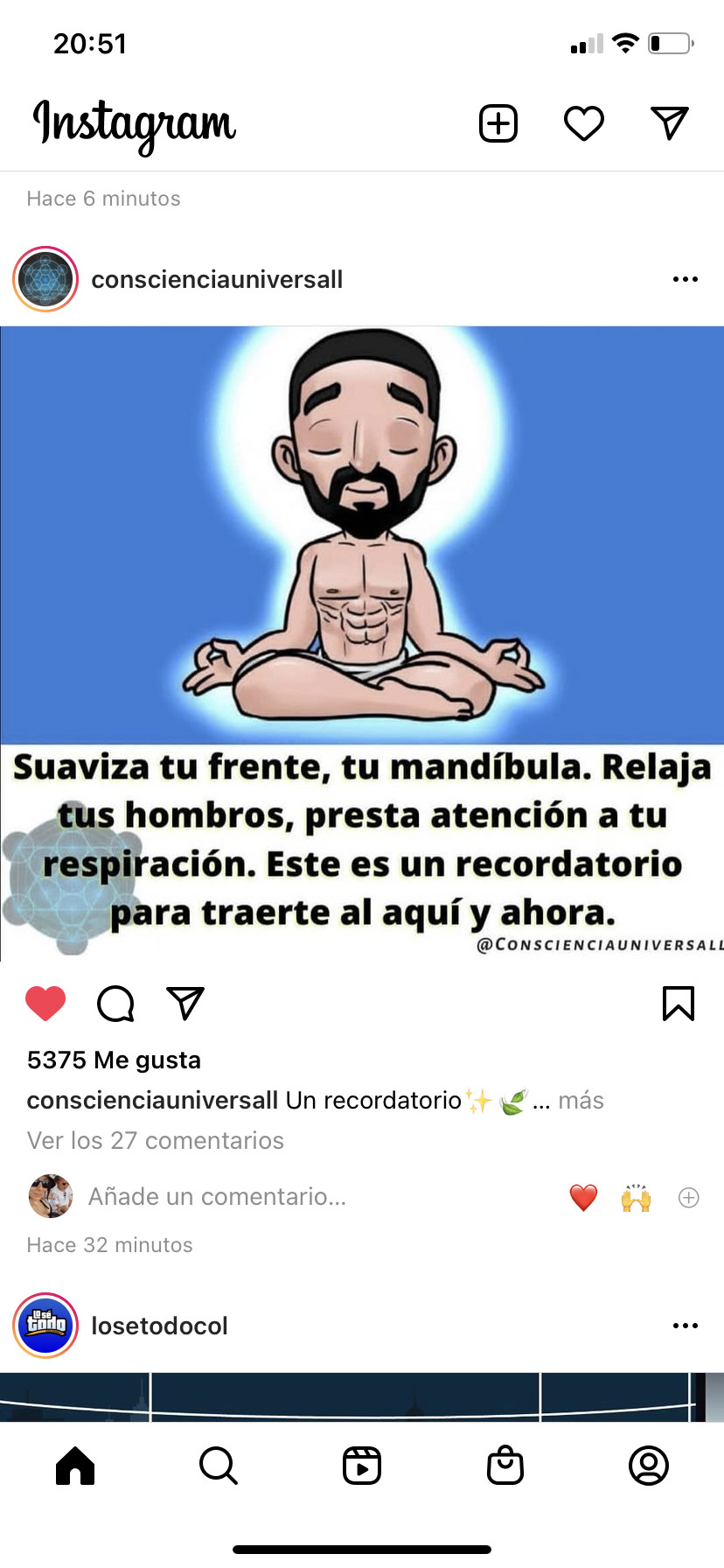This screenshot has width=724, height=1568.
Task: Open the activity heart notifications
Action: 583,123
